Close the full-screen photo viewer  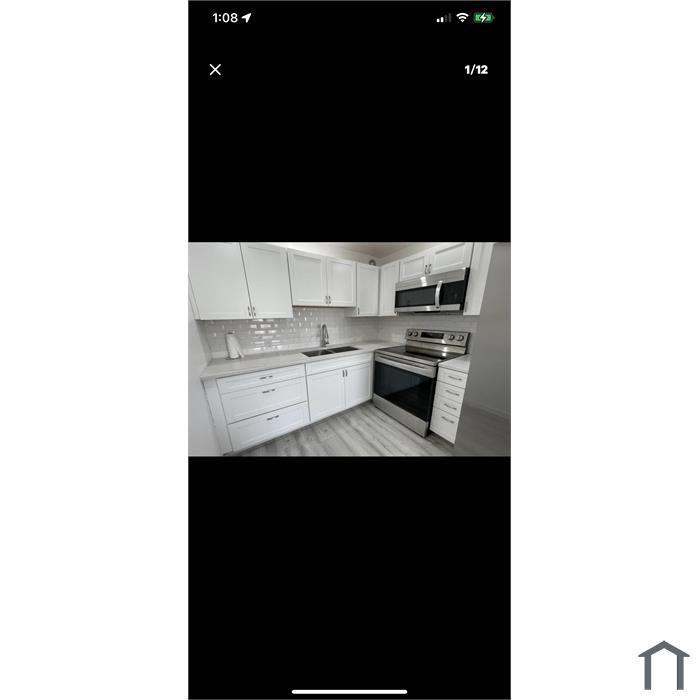tap(215, 69)
